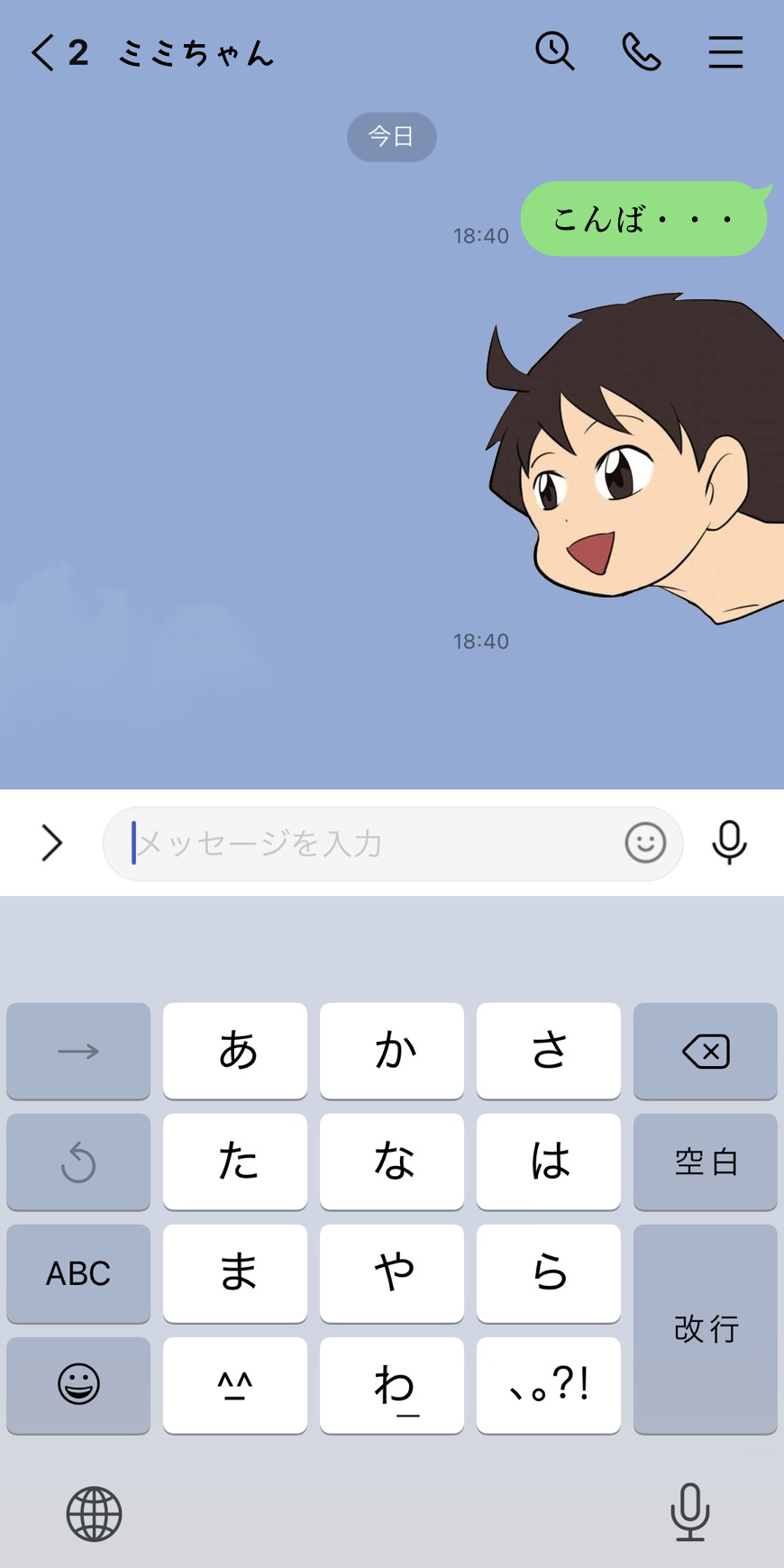Start keyboard dictation
Screen dimensions: 784x1568
point(690,1512)
